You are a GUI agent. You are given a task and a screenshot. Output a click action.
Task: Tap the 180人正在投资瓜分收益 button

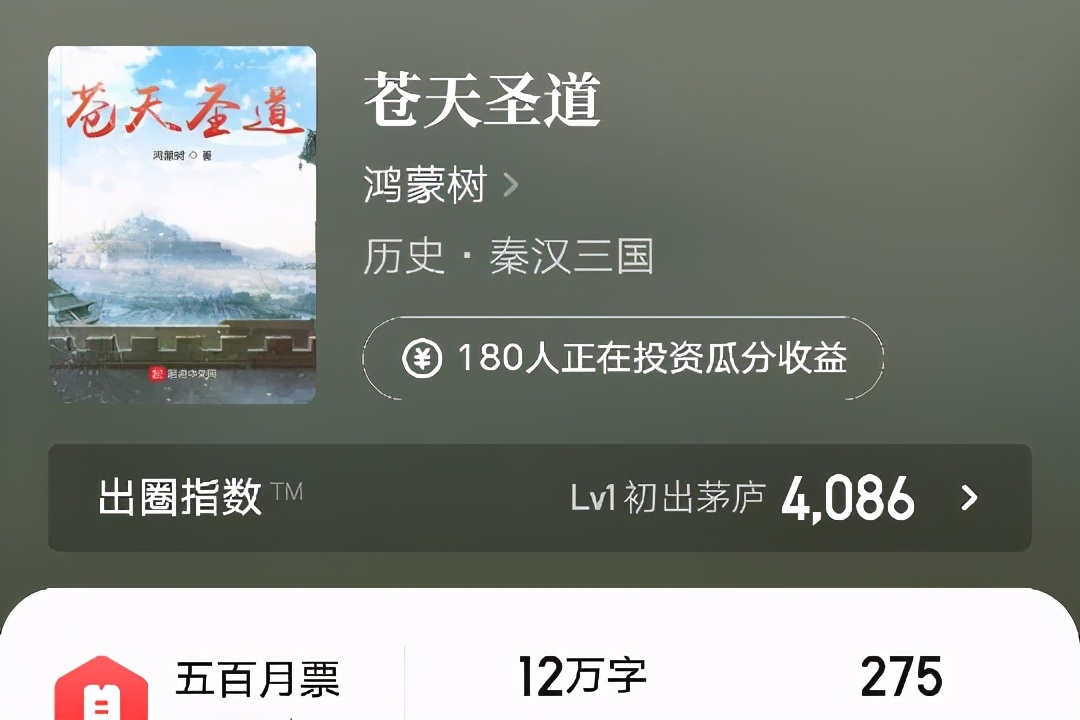[622, 358]
